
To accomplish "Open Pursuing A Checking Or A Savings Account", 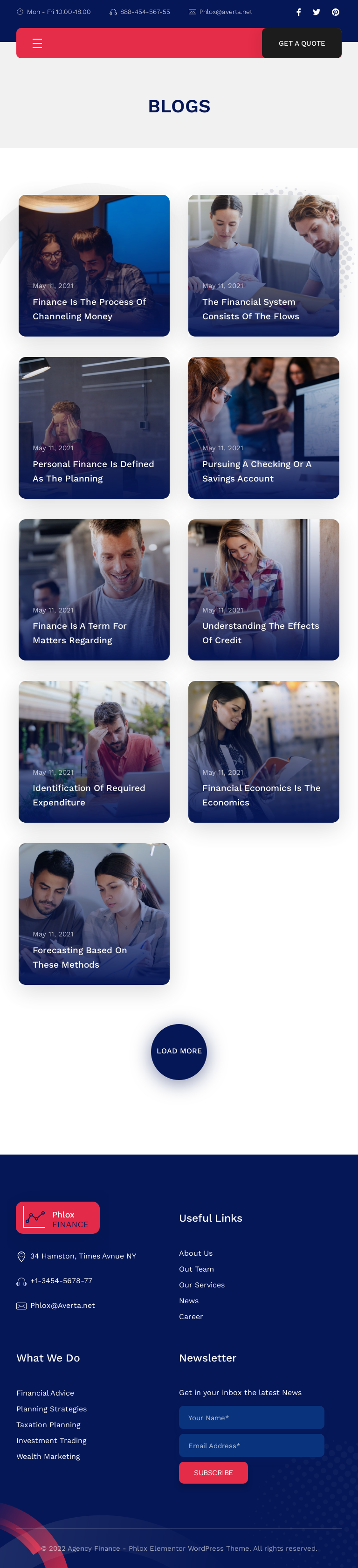I will (x=256, y=470).
